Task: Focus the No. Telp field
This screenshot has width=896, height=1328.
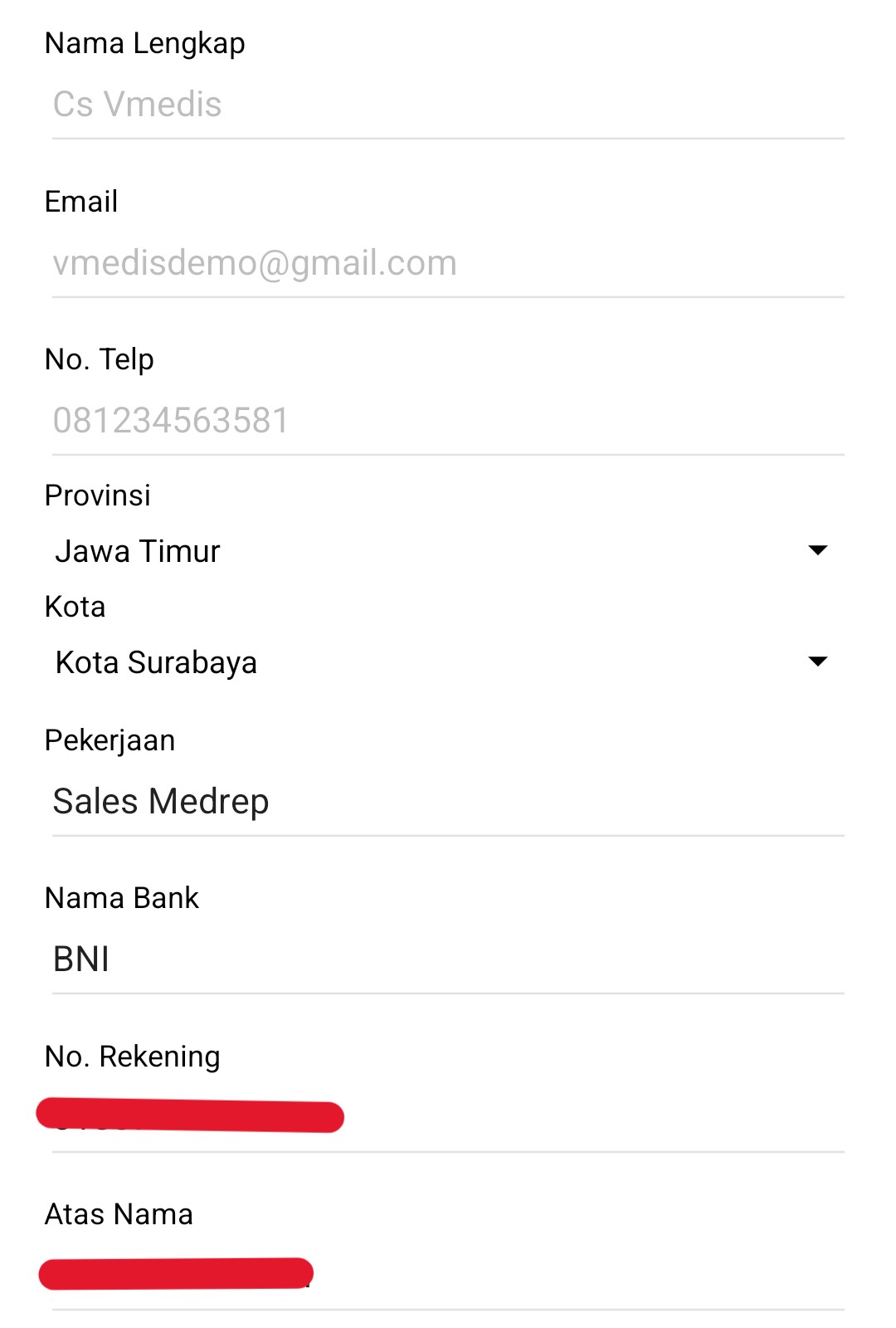Action: pos(448,421)
